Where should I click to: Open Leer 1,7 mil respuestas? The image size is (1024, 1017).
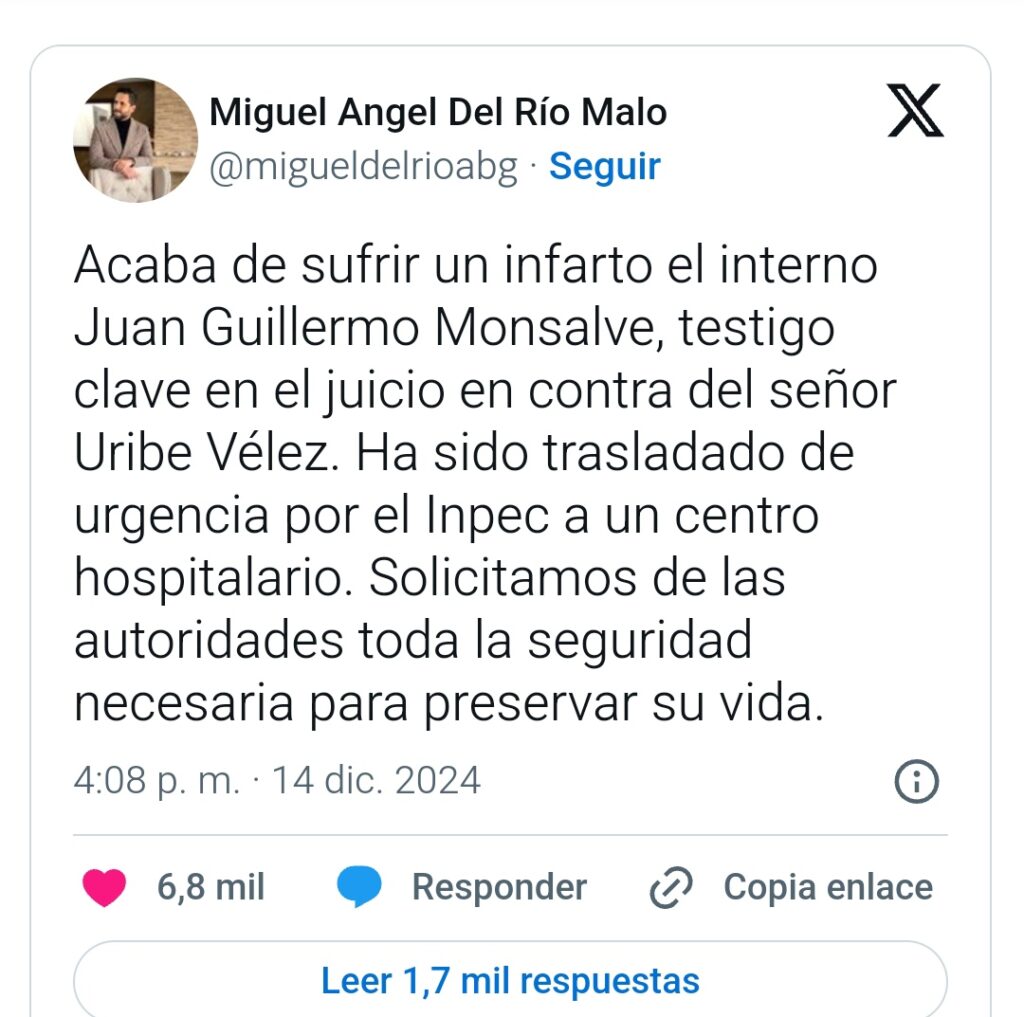[x=510, y=979]
